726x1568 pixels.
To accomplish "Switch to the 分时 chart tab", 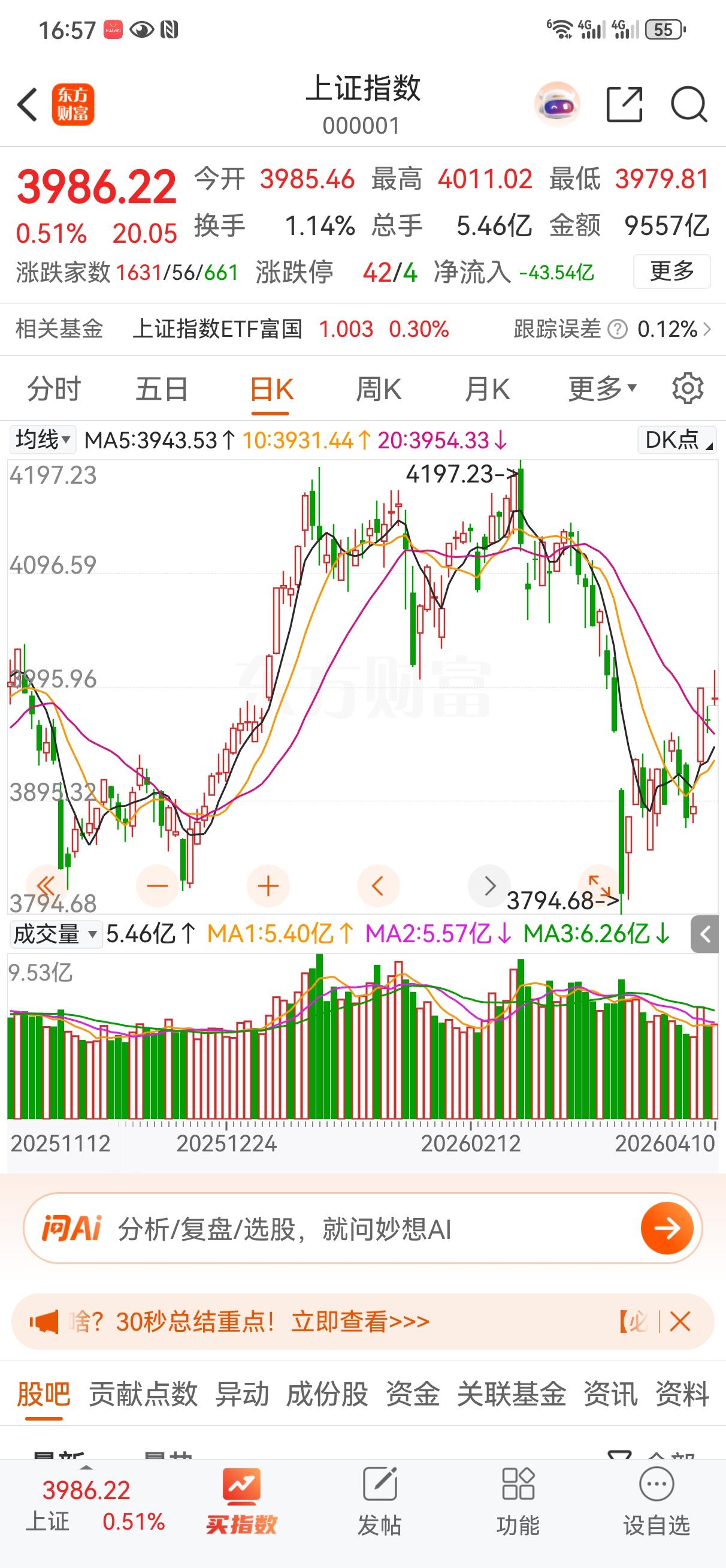I will tap(53, 389).
